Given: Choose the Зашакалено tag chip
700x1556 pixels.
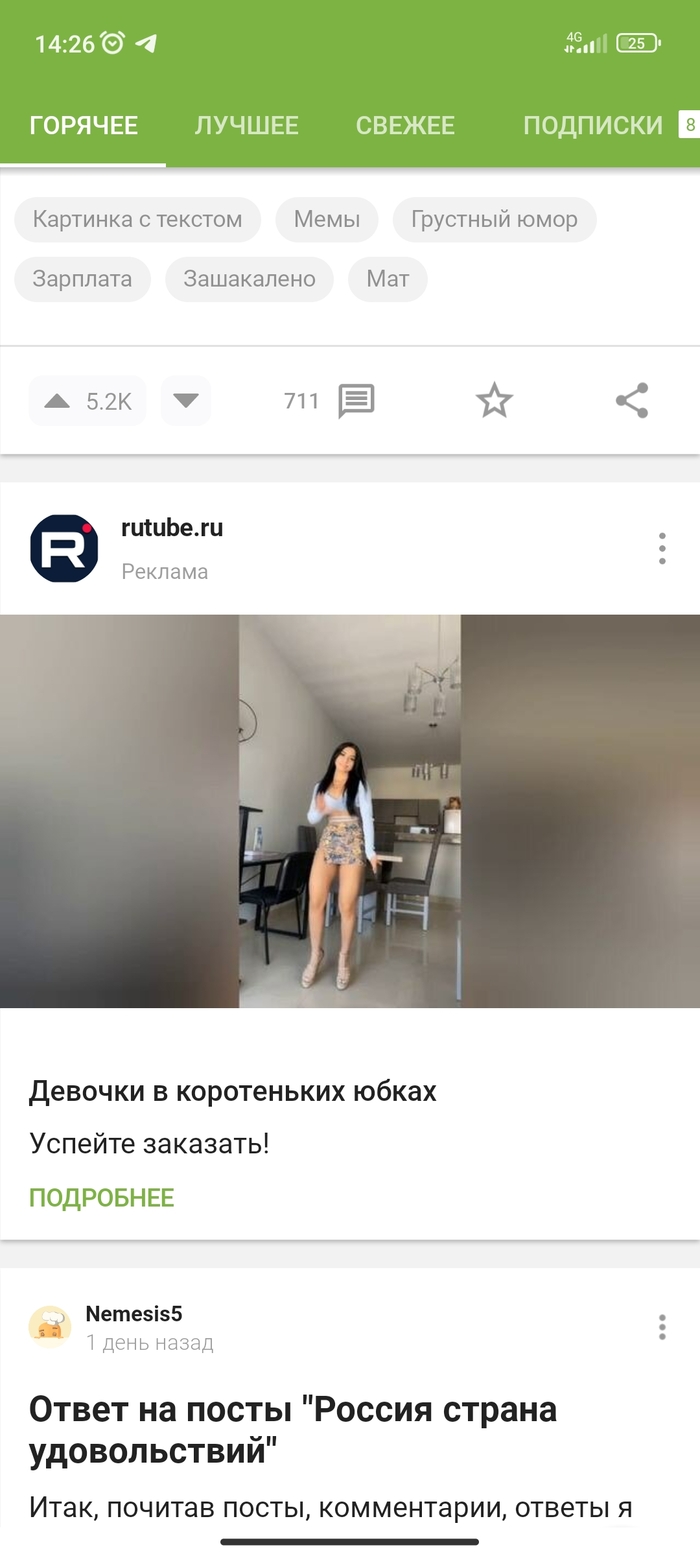Looking at the screenshot, I should point(249,279).
